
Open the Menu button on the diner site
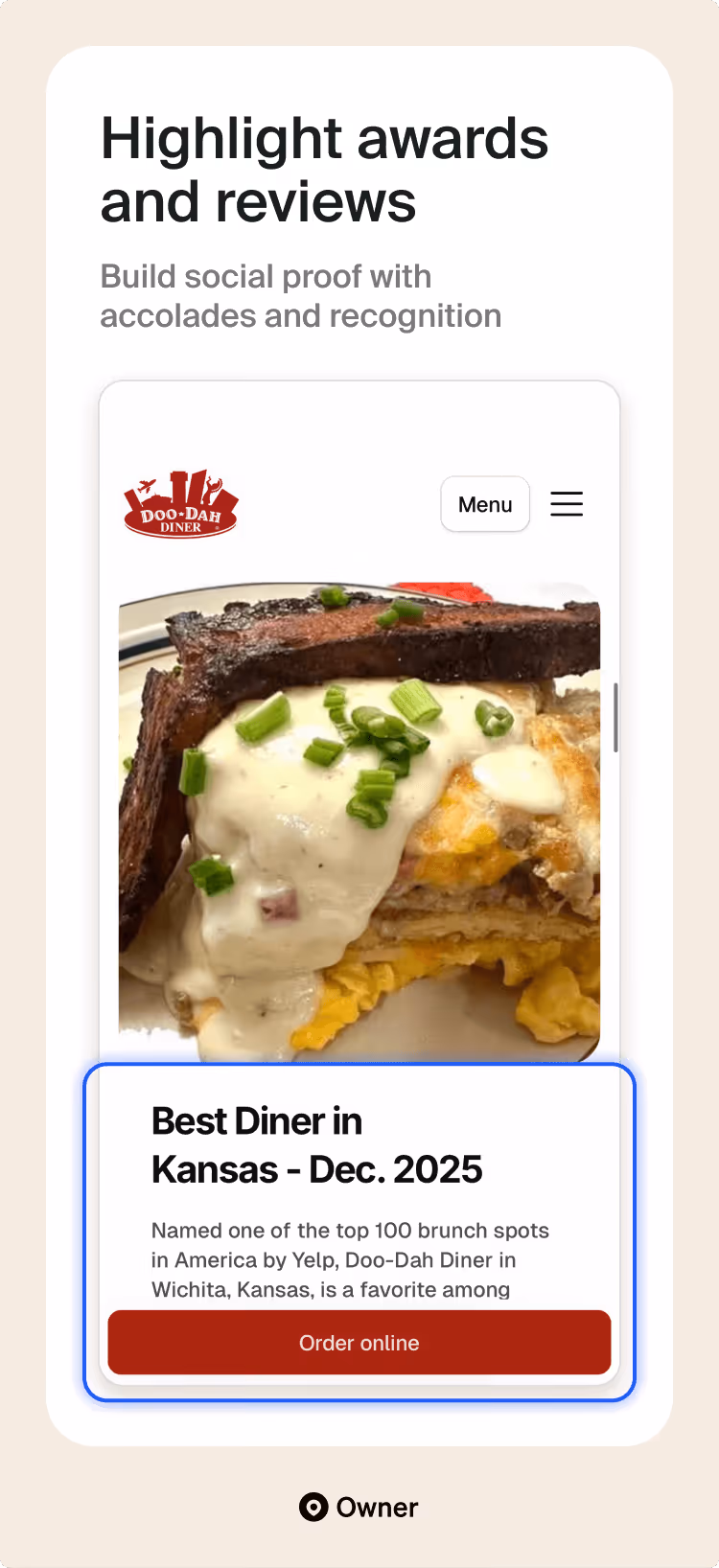tap(485, 504)
